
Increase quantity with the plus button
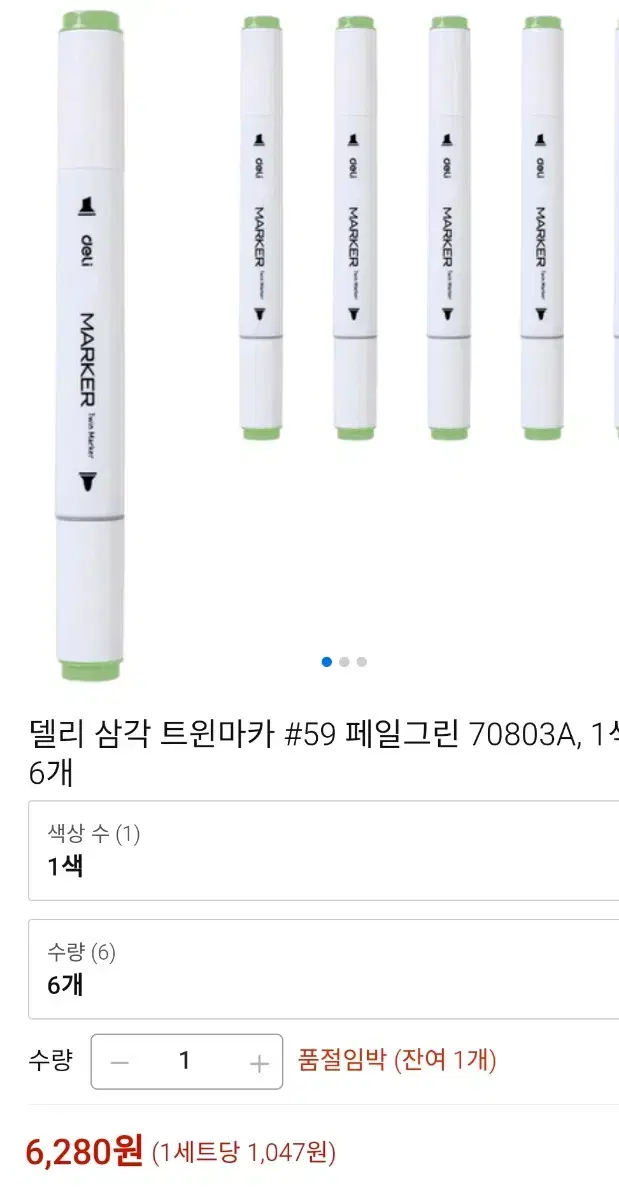[x=259, y=1062]
